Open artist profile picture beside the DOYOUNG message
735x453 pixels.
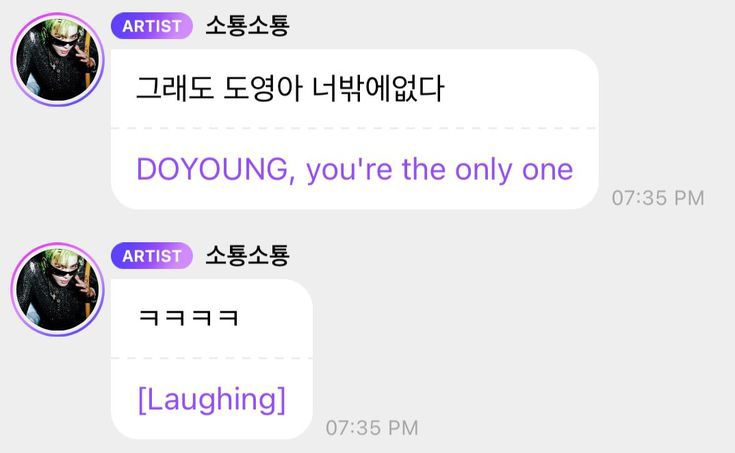(58, 60)
